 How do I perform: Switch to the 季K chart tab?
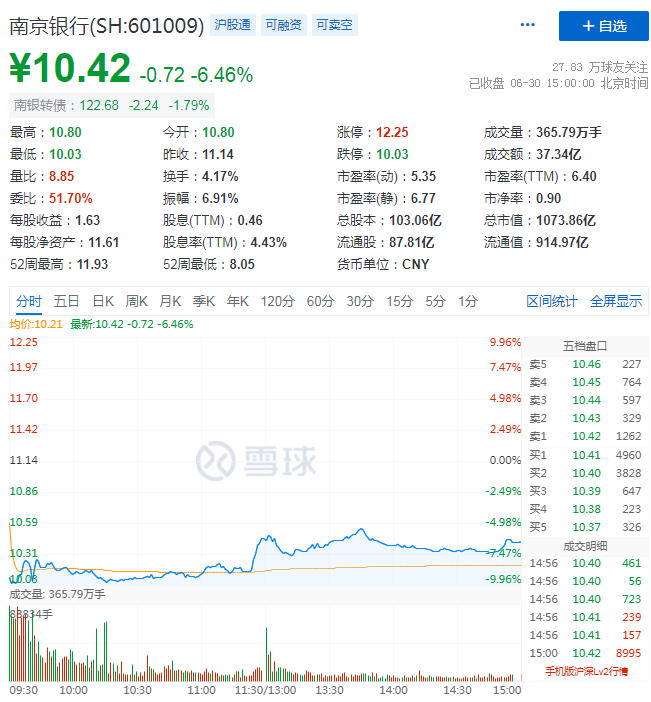click(204, 301)
